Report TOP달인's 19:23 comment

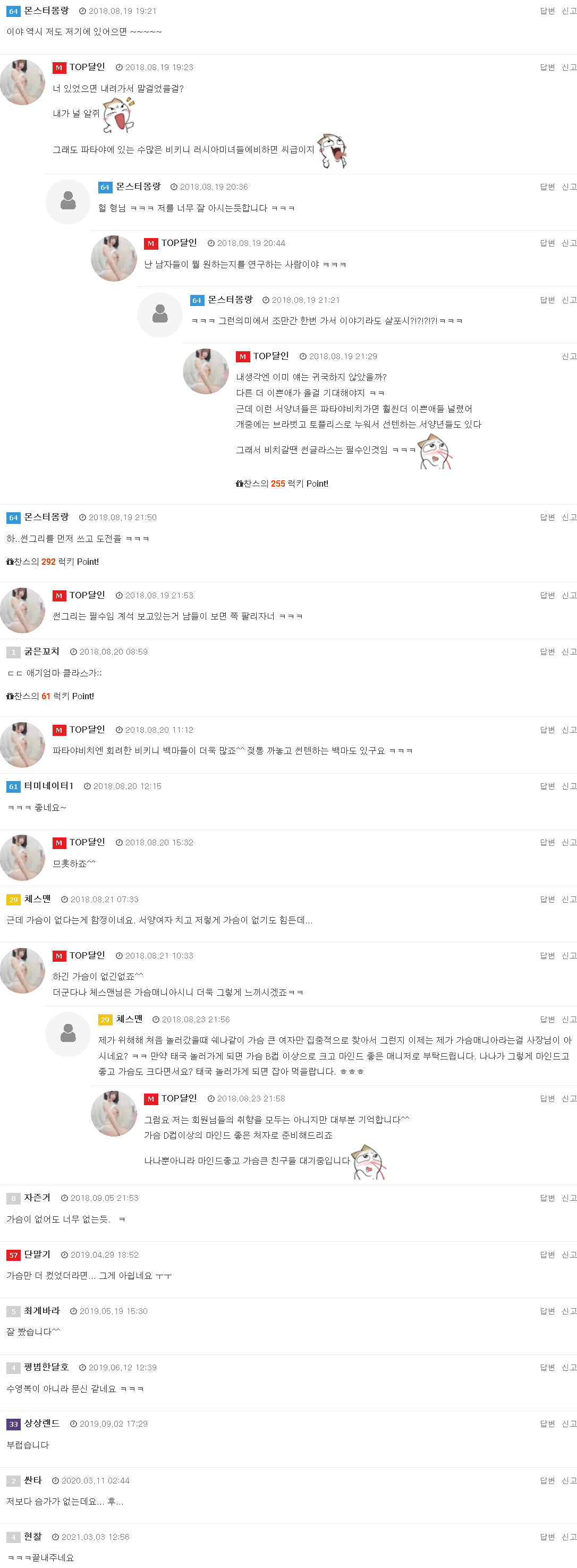coord(568,67)
